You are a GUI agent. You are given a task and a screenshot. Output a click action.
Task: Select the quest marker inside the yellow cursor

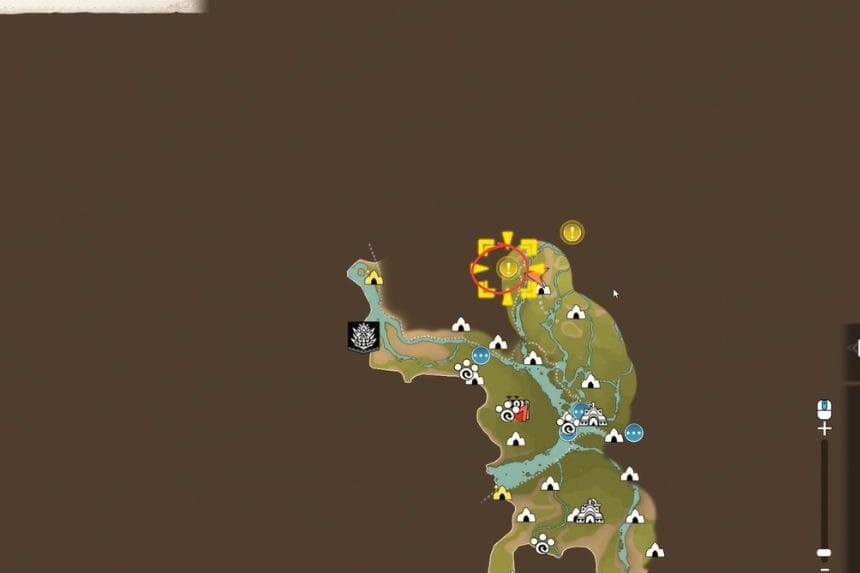(509, 268)
